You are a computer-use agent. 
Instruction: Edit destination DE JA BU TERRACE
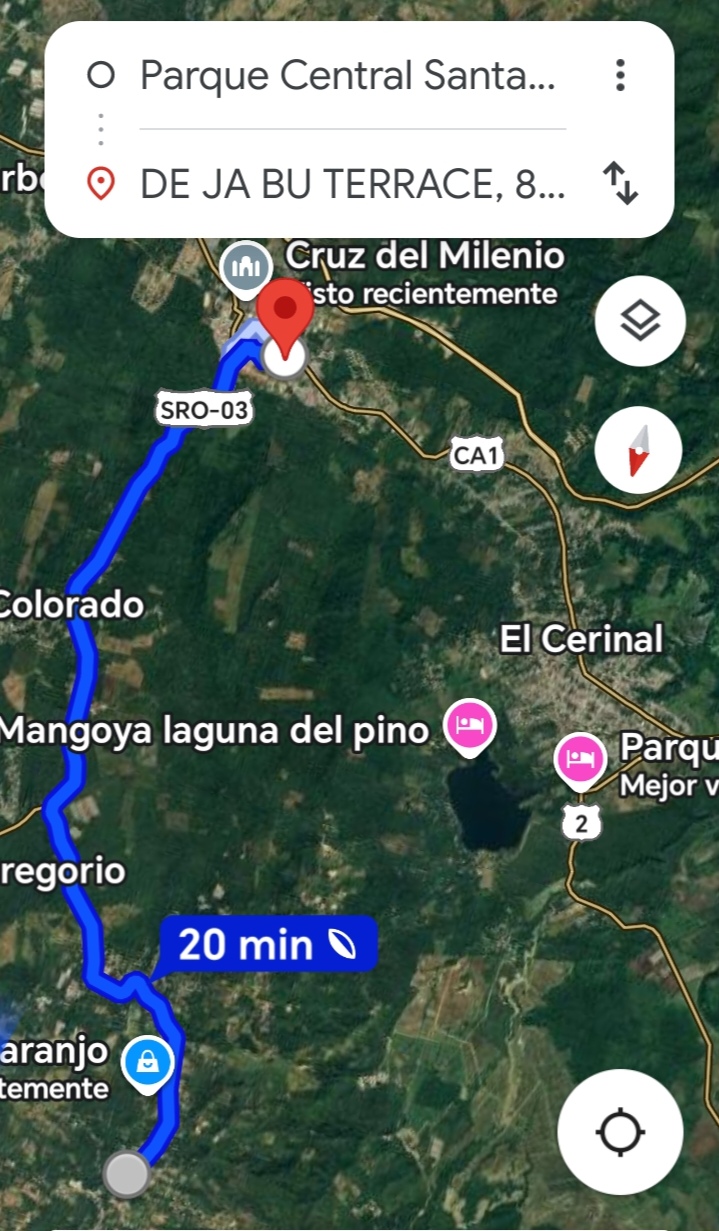point(352,184)
